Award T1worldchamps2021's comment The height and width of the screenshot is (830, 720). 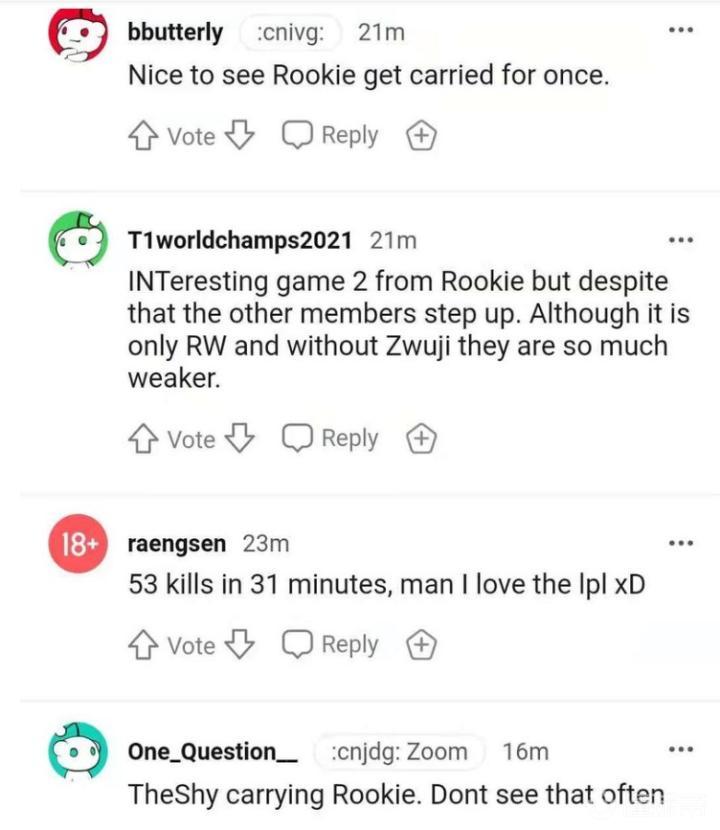click(421, 439)
